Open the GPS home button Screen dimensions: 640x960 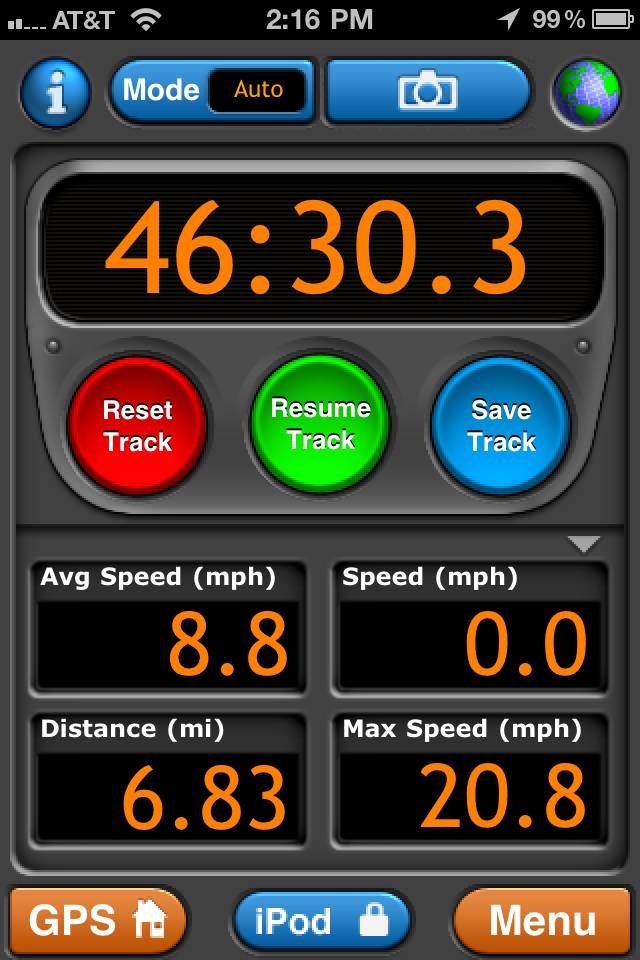pyautogui.click(x=98, y=920)
